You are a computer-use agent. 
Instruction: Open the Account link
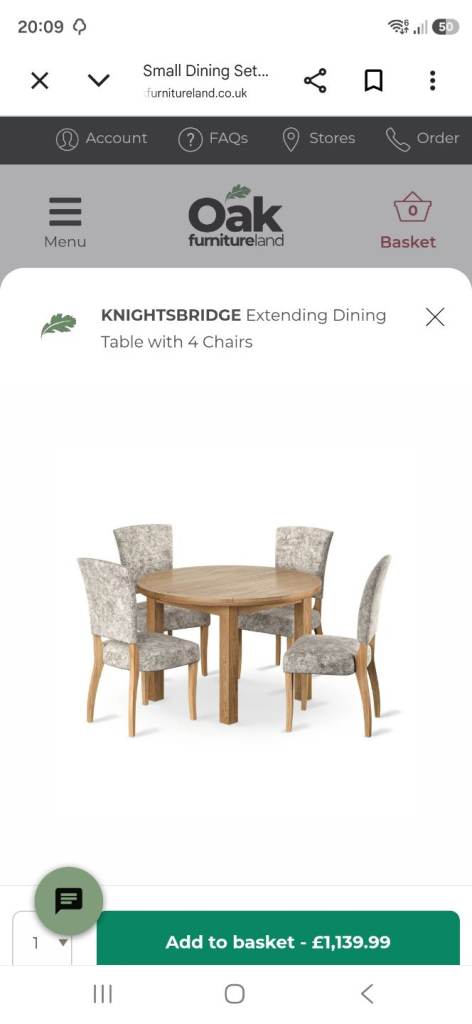(101, 139)
